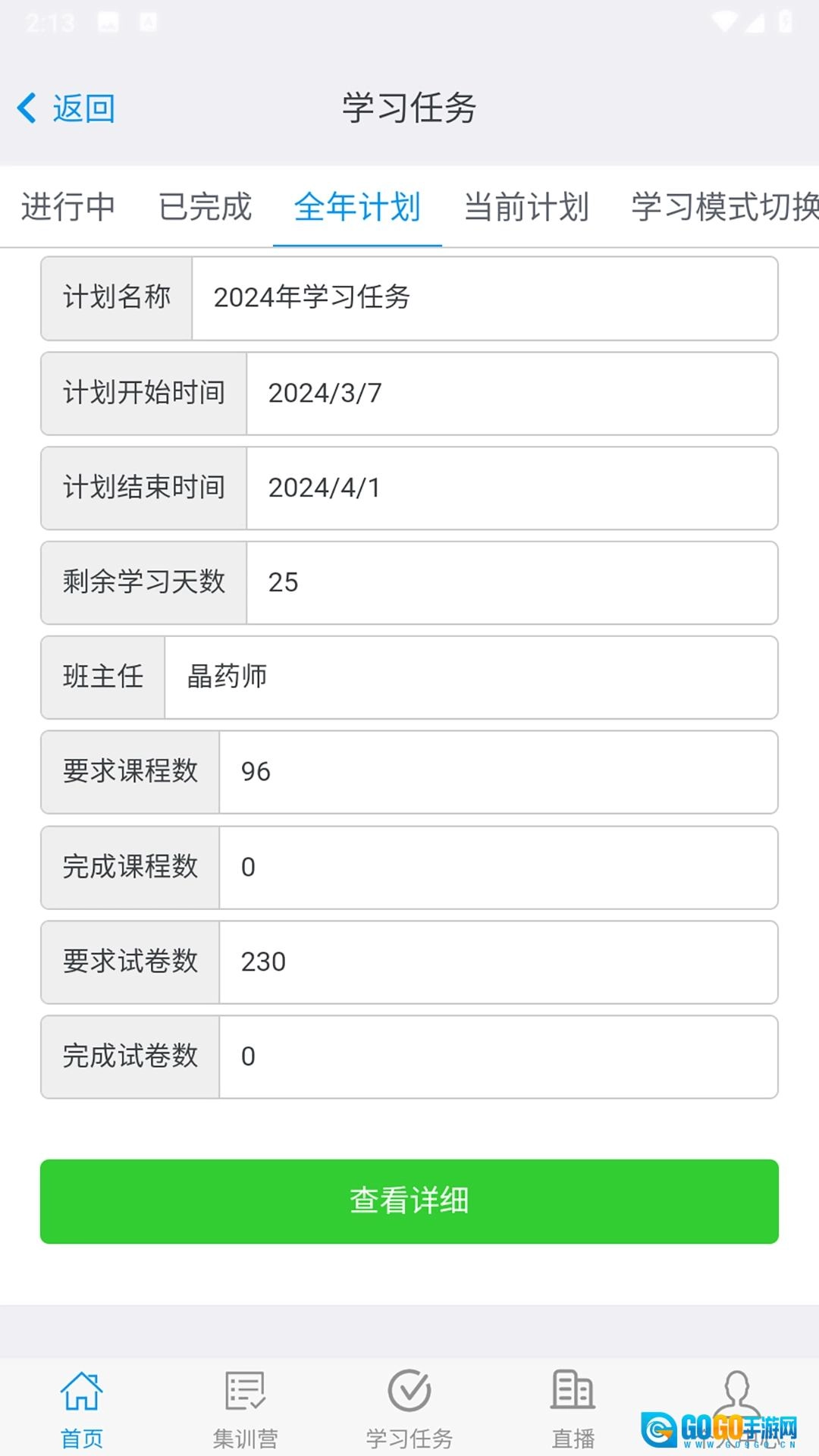
Task: Click the plan name field showing 2024年学习任务
Action: coord(485,298)
